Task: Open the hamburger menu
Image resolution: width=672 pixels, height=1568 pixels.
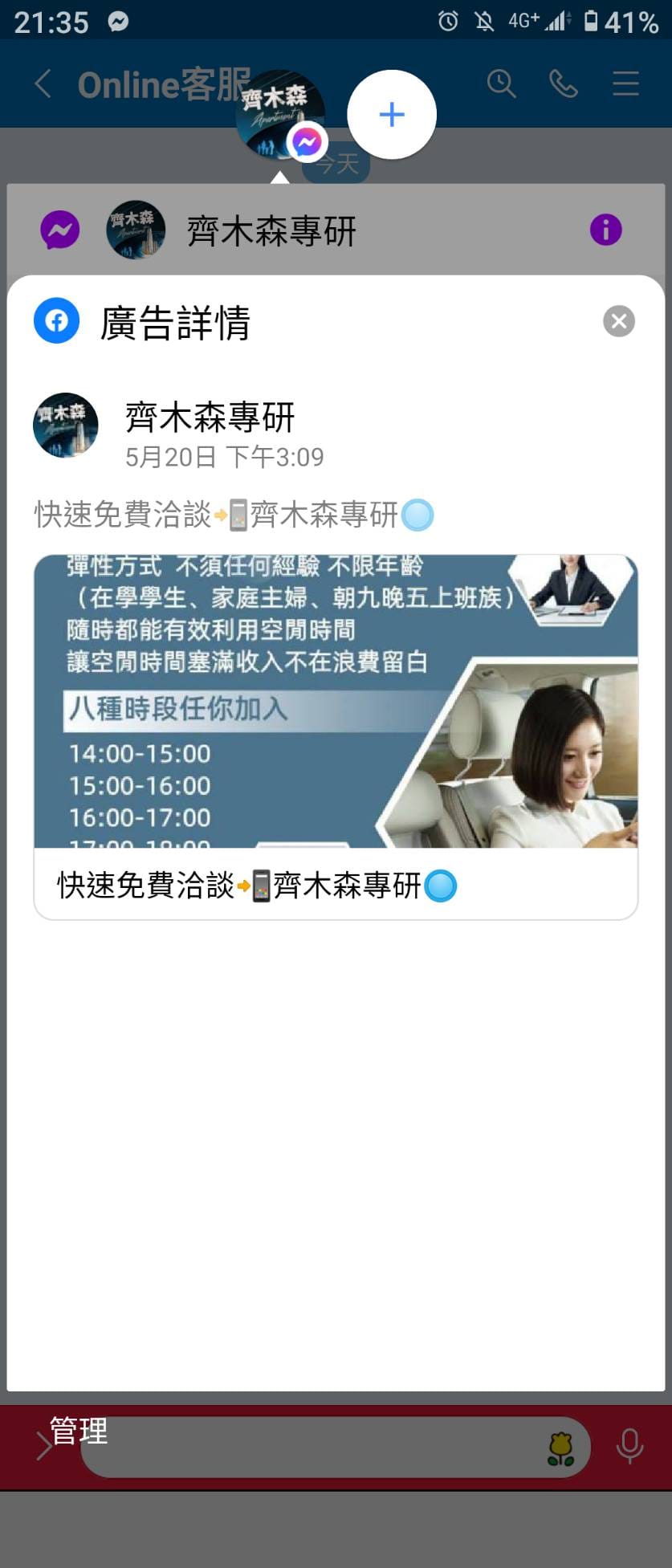Action: [x=625, y=83]
